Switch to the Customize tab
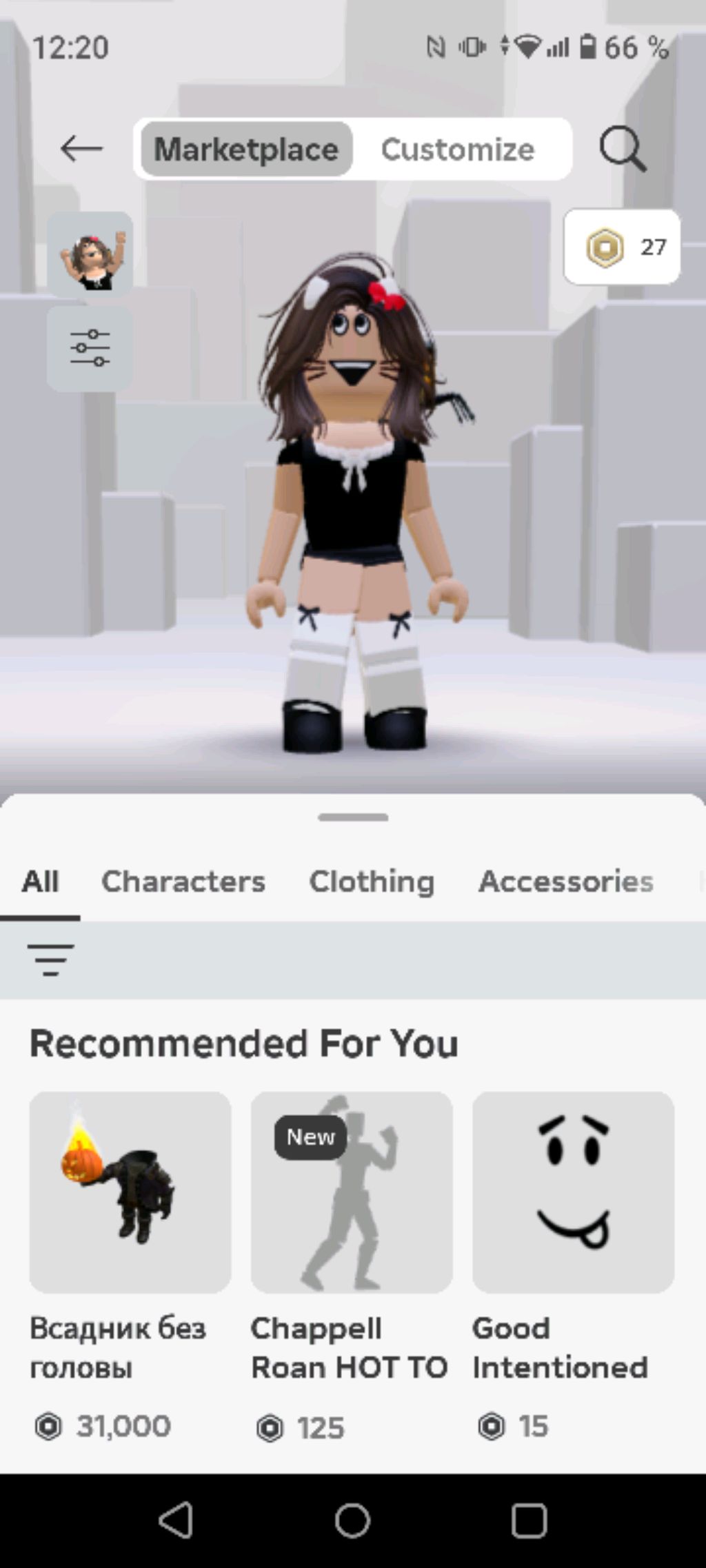 (x=458, y=150)
